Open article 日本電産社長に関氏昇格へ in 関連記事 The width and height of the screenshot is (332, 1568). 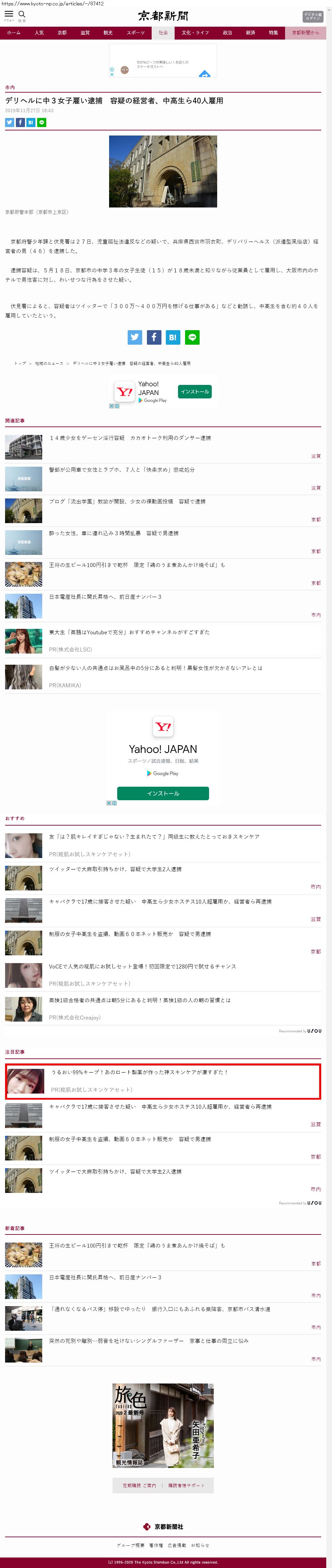pyautogui.click(x=105, y=596)
